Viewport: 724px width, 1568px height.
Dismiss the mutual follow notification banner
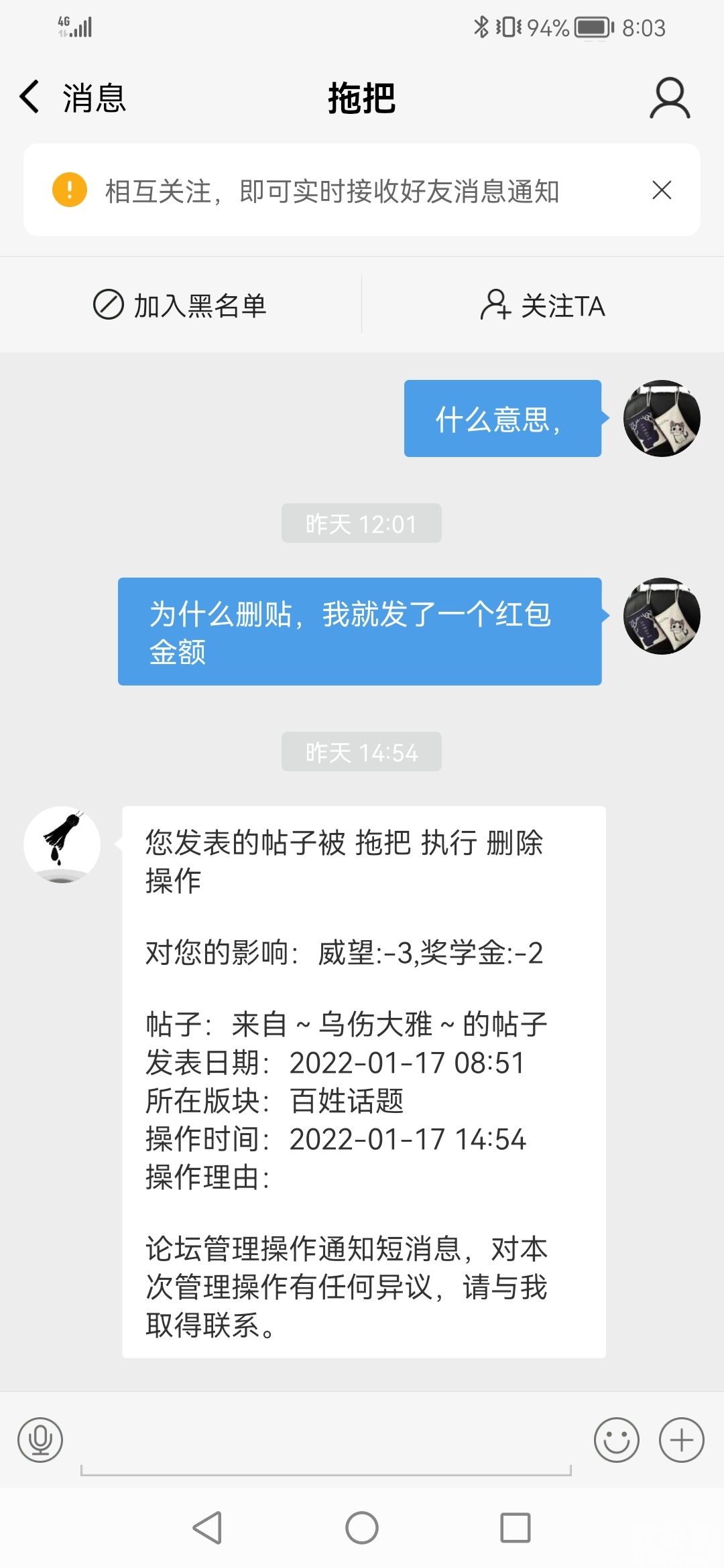click(662, 190)
